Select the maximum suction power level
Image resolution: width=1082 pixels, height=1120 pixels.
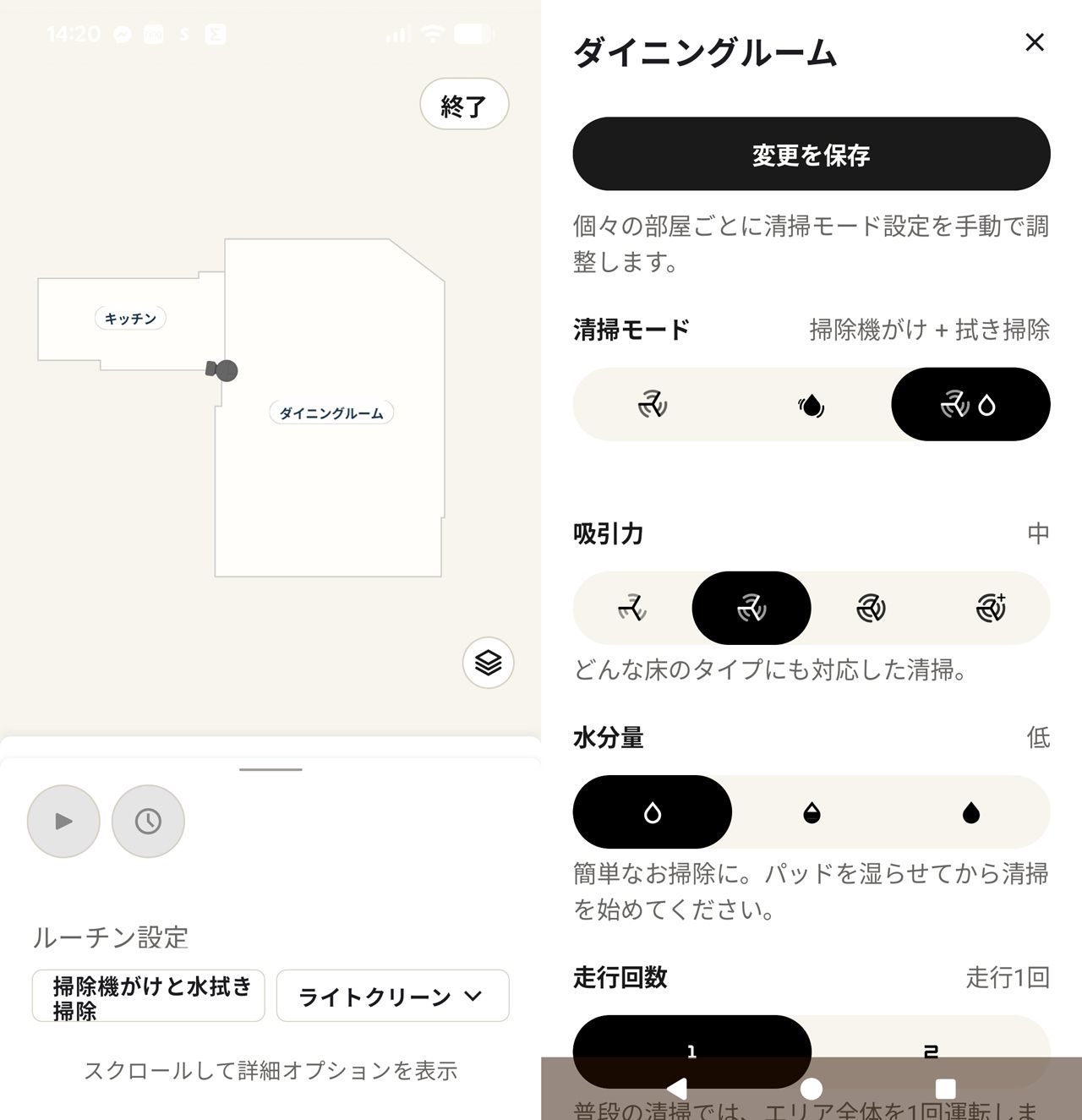[990, 608]
